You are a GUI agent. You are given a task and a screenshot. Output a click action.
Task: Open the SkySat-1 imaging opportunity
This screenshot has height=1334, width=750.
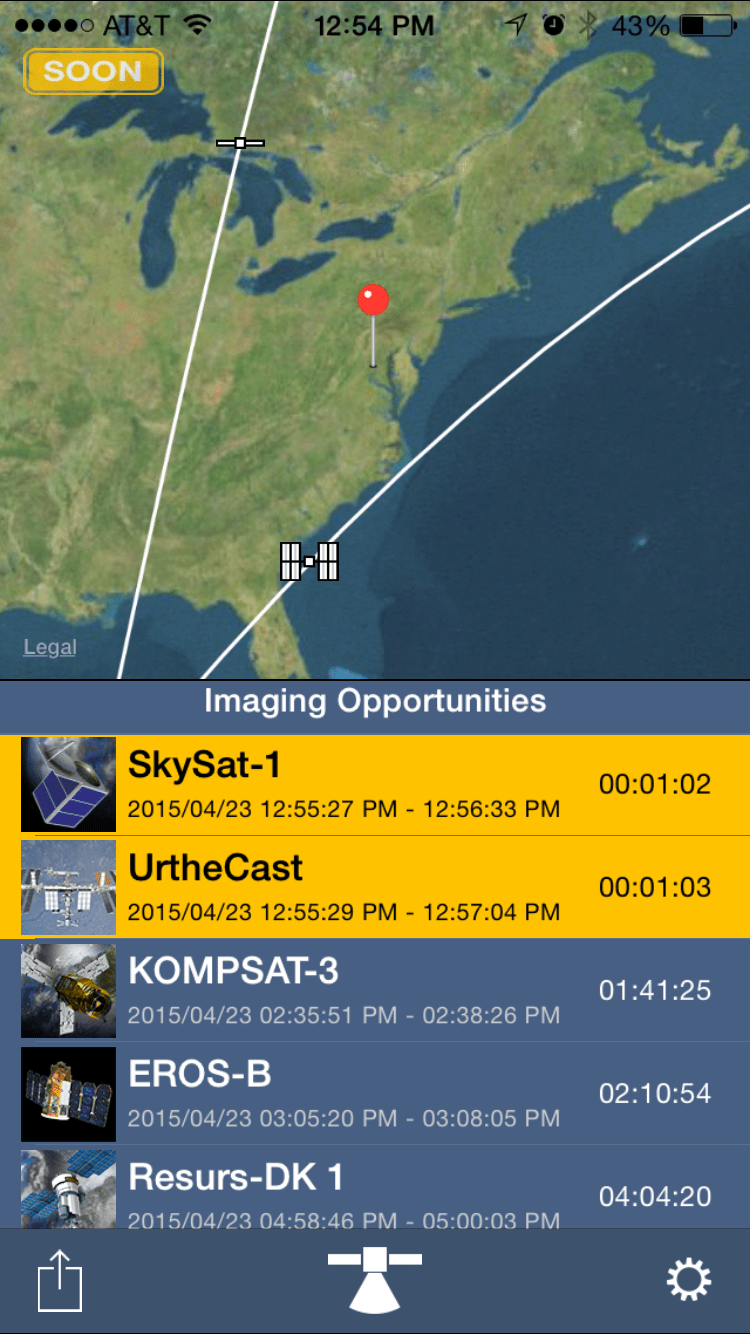pyautogui.click(x=375, y=784)
